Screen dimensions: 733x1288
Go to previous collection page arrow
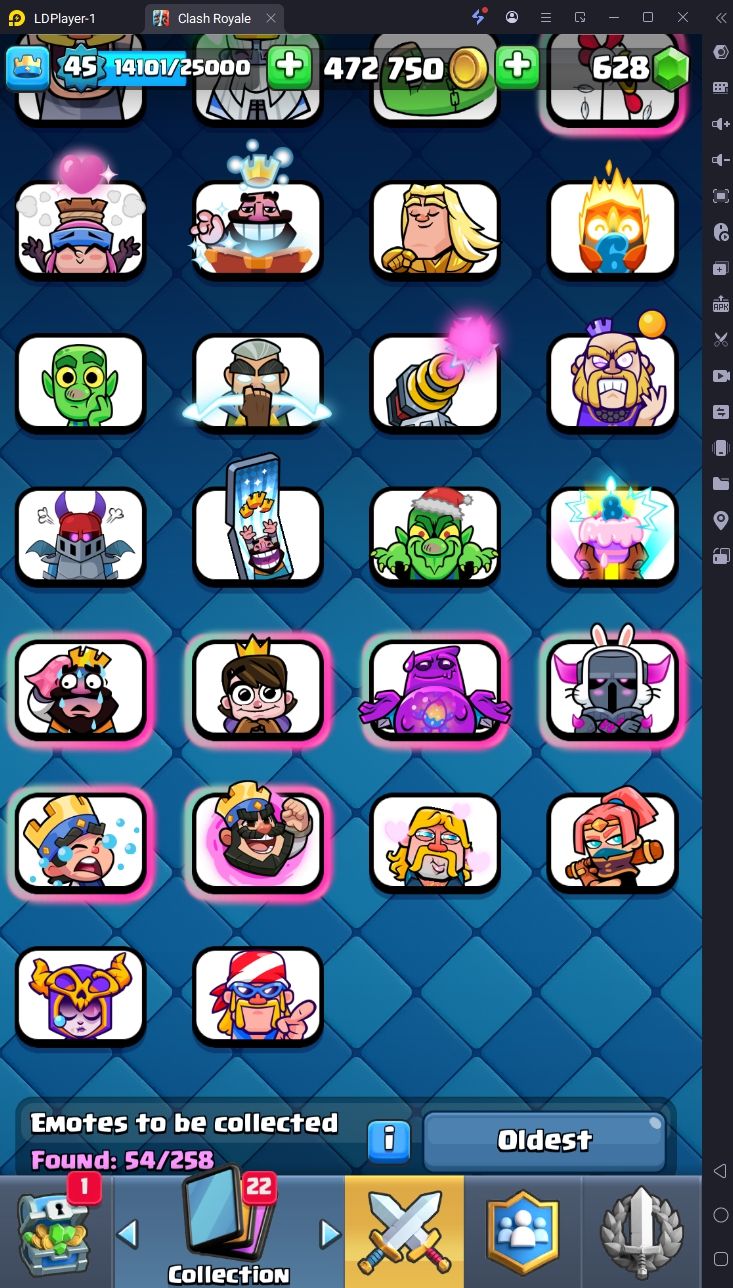tap(128, 1234)
